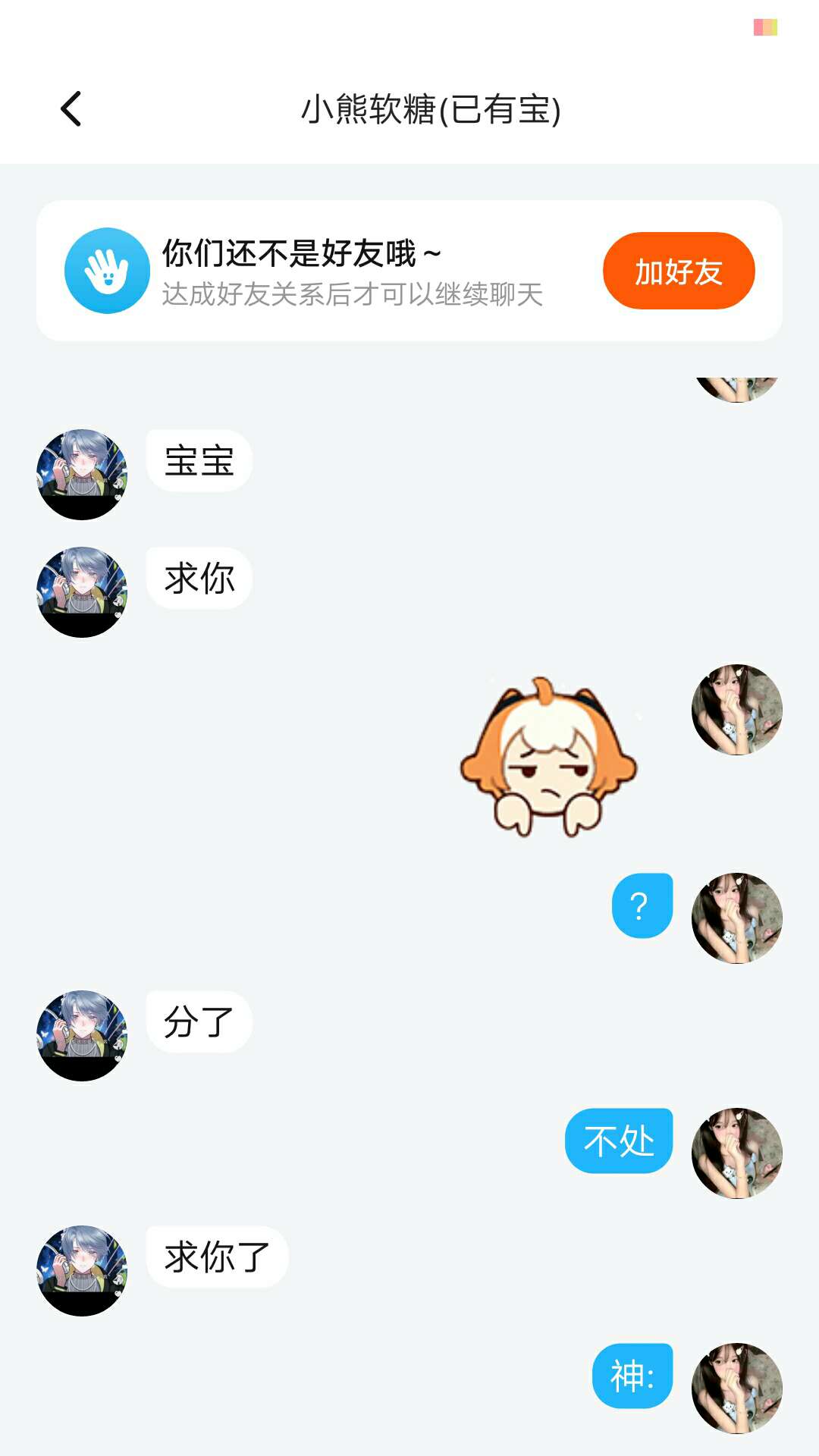The image size is (819, 1456).
Task: Go back from the 小熊软糖 chat
Action: pos(71,109)
